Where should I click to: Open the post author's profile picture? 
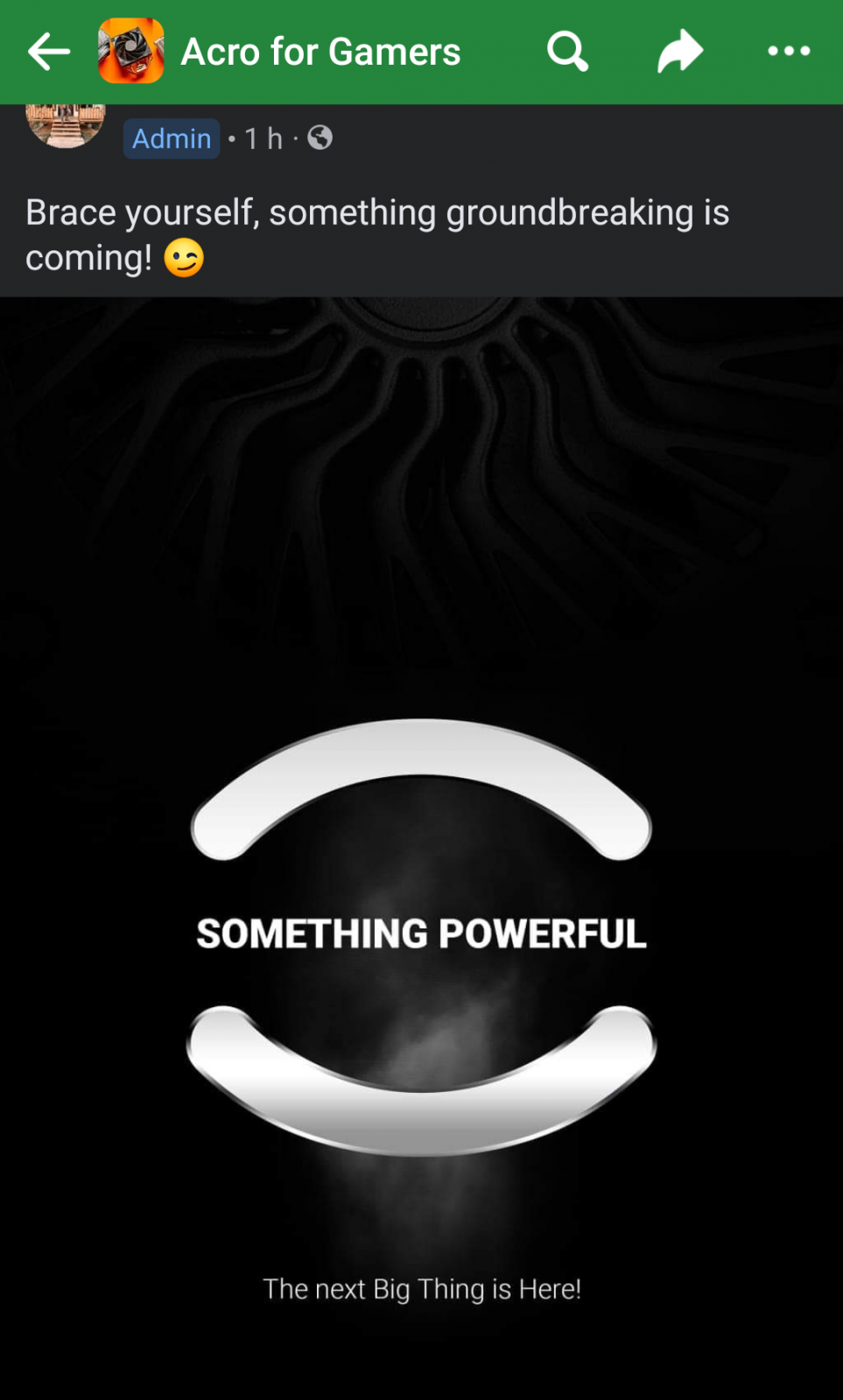click(66, 125)
